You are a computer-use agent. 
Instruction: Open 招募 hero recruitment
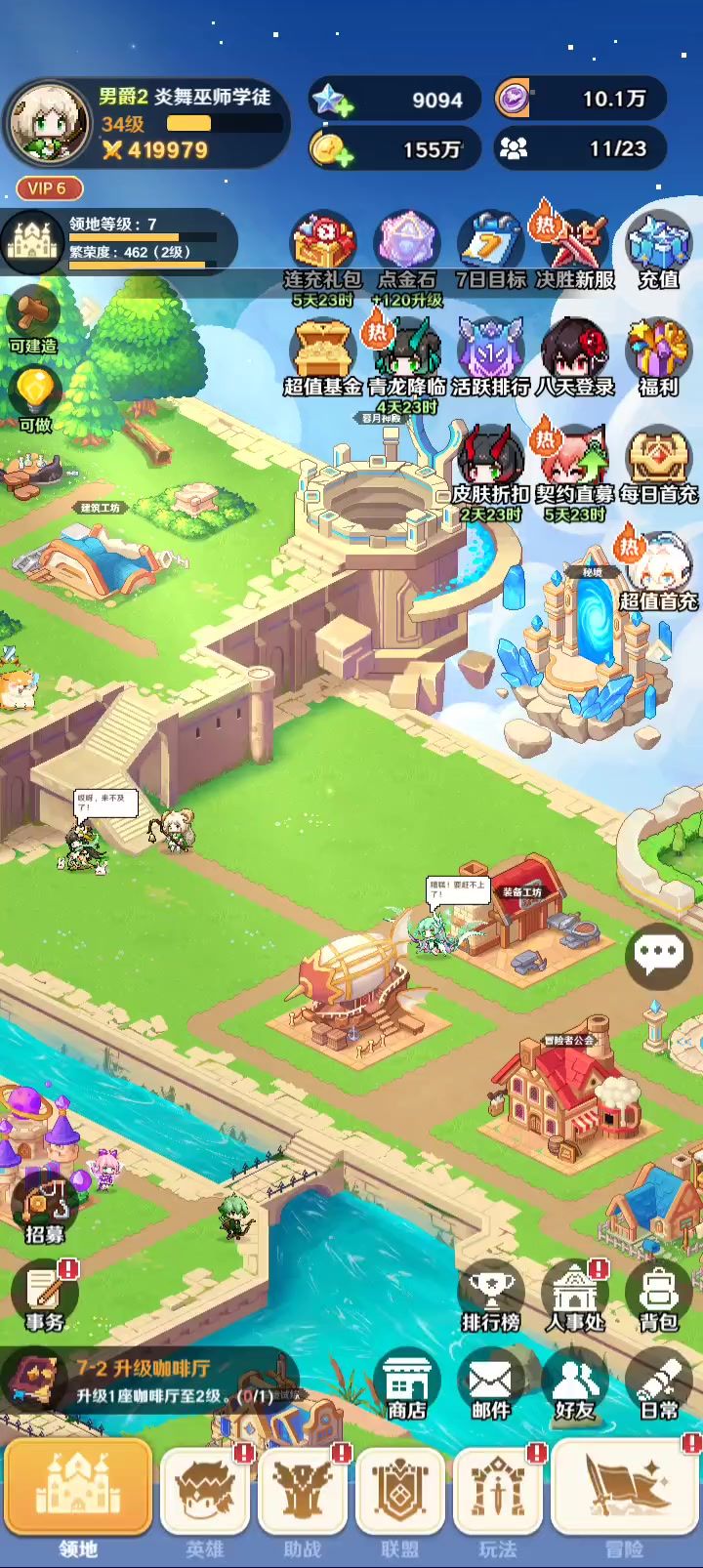[44, 1209]
